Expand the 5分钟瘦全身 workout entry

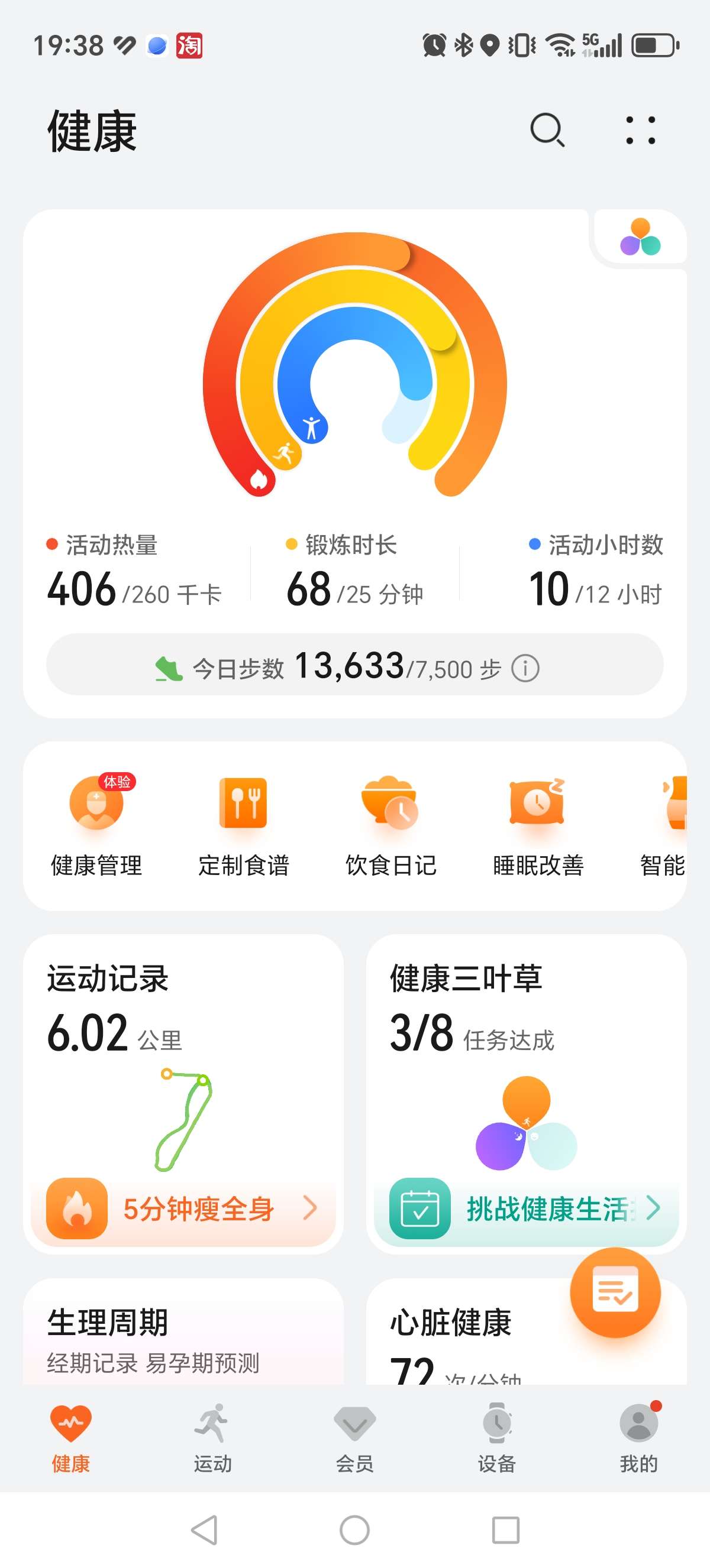click(x=183, y=1210)
